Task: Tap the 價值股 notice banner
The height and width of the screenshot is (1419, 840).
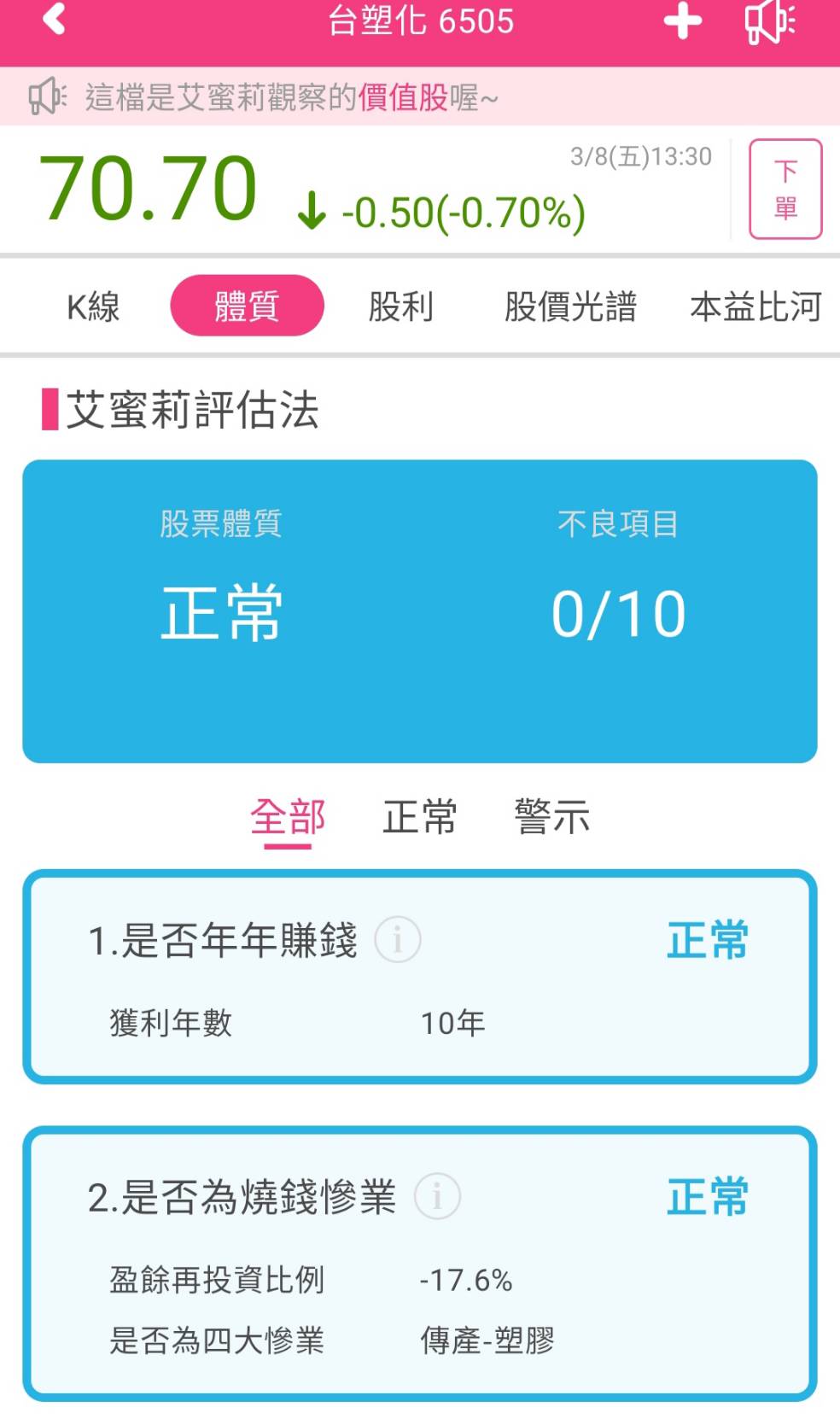Action: (403, 97)
